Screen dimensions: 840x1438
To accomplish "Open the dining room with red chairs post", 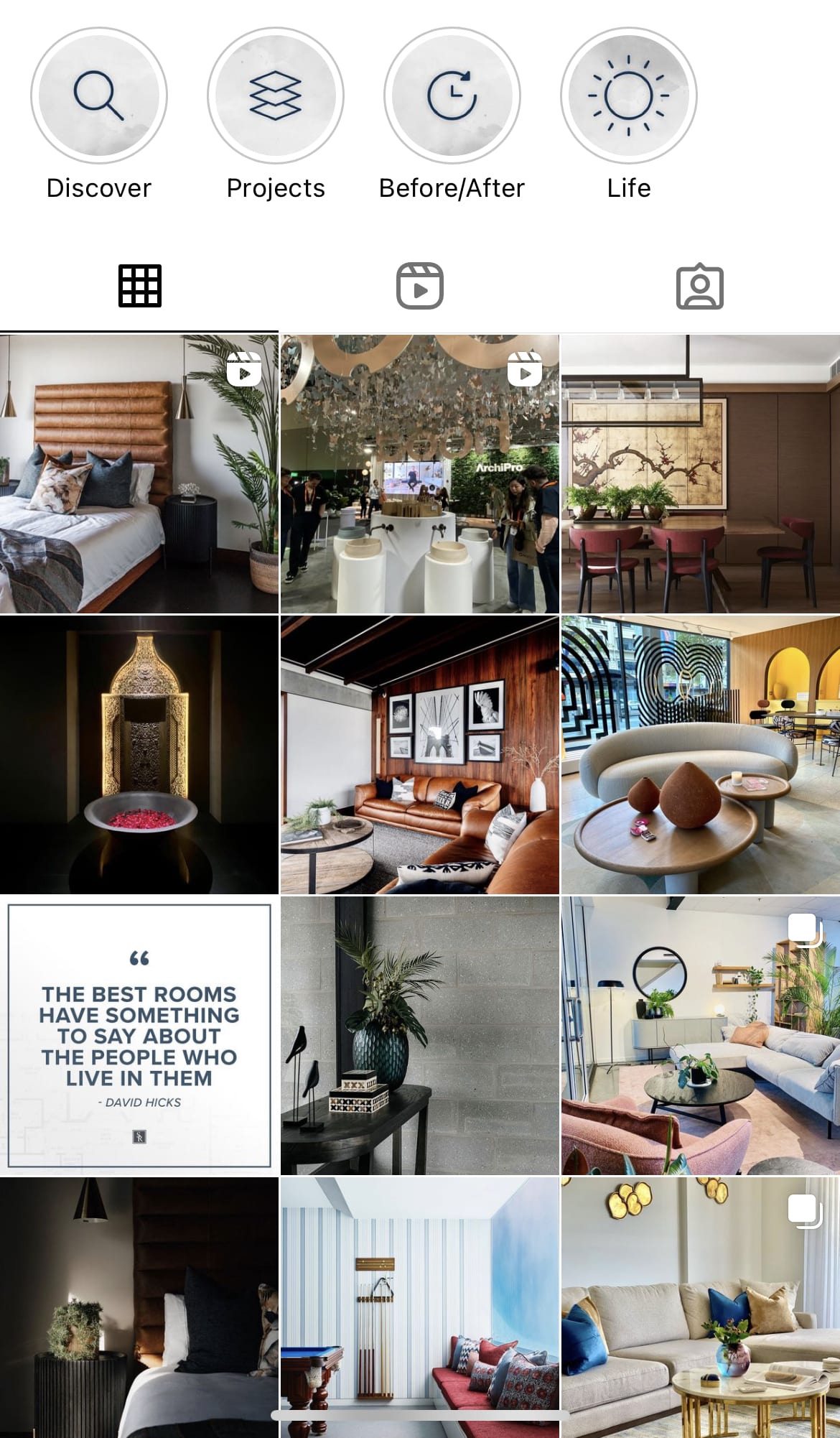I will pos(700,474).
